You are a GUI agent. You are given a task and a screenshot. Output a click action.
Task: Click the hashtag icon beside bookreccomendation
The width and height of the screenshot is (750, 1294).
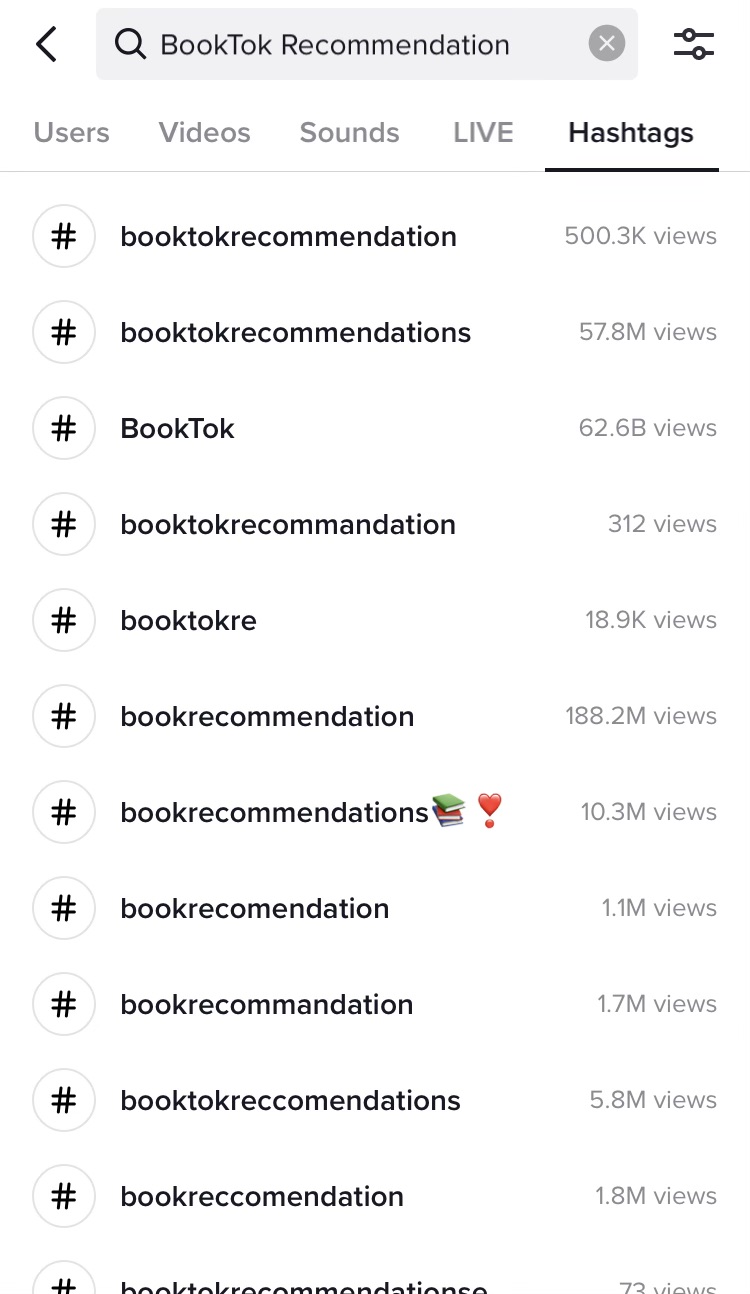64,1196
